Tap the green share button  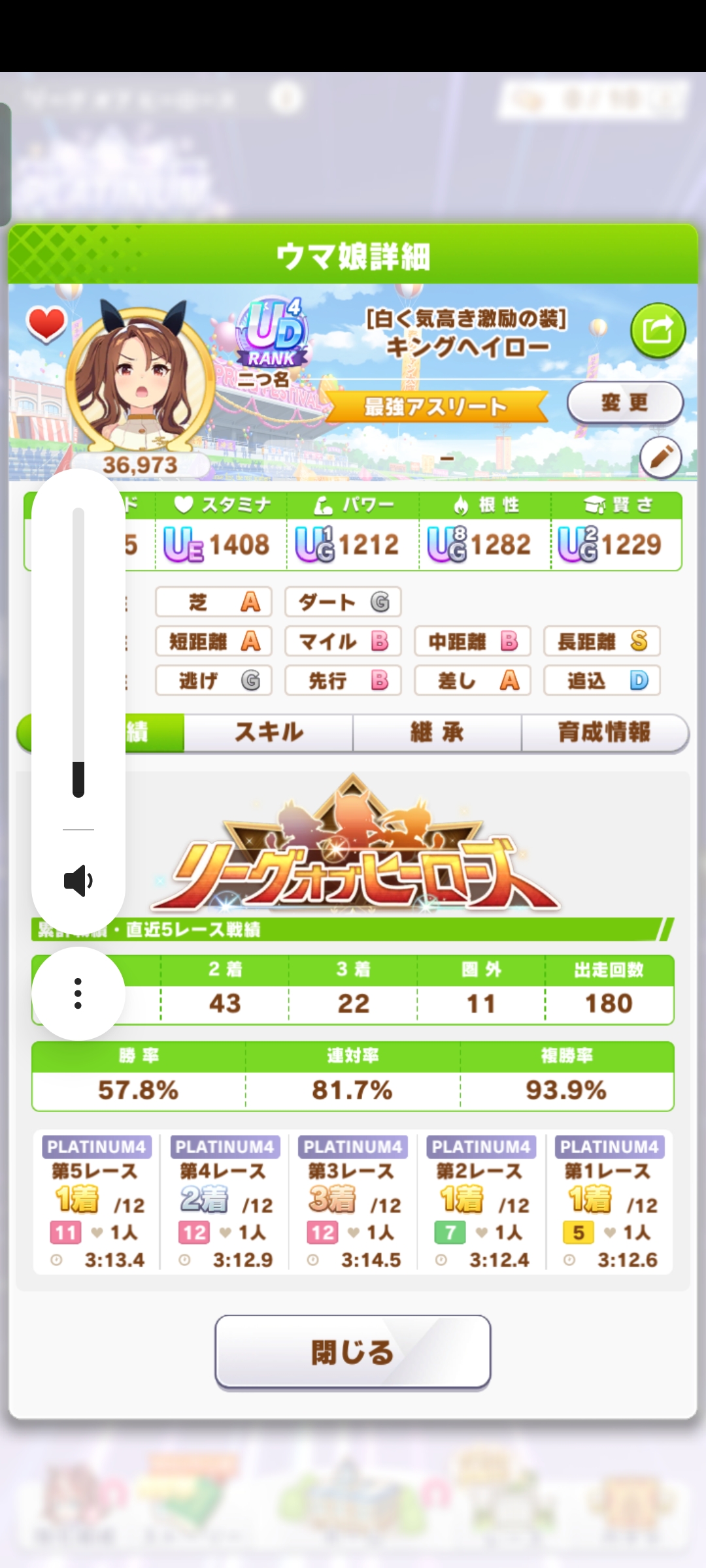click(x=658, y=330)
